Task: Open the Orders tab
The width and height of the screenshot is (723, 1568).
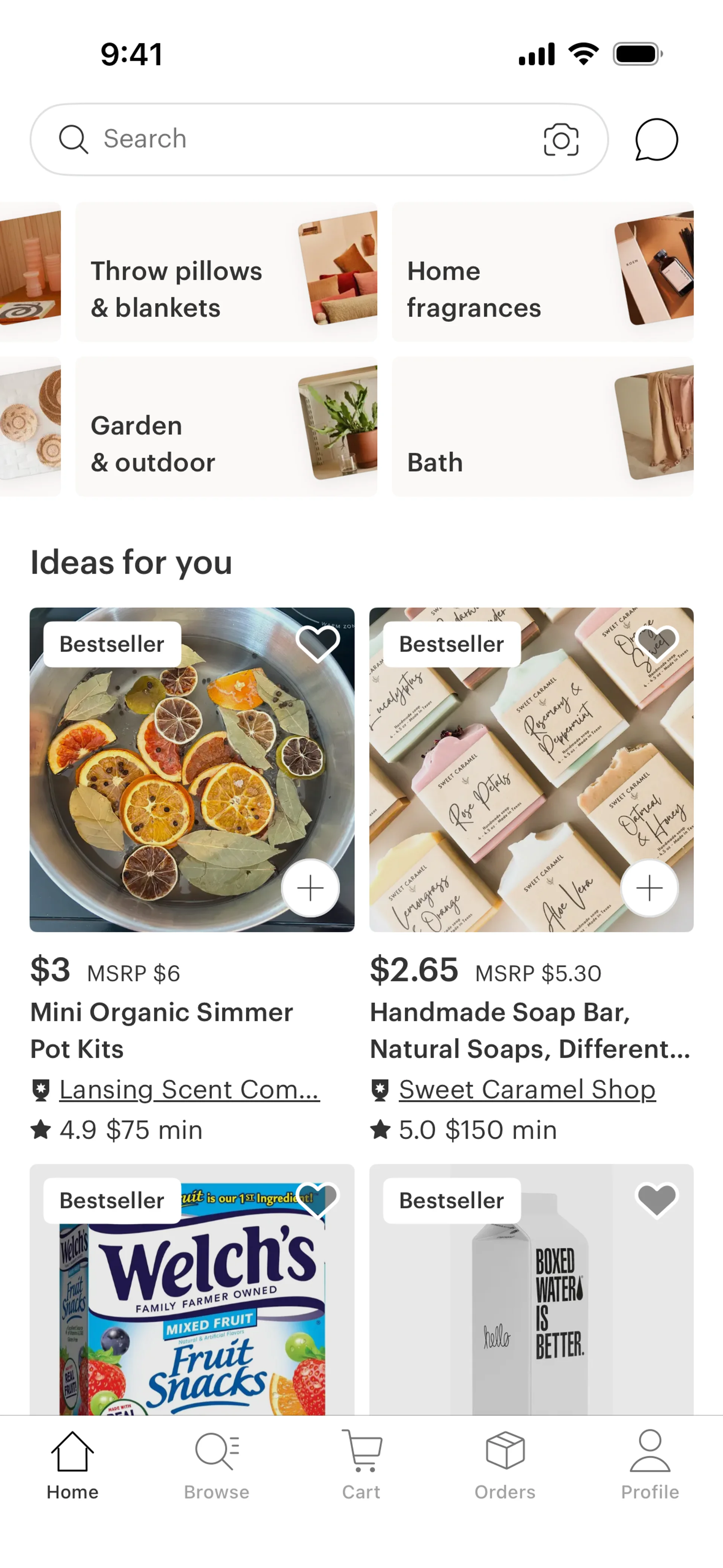Action: click(505, 1466)
